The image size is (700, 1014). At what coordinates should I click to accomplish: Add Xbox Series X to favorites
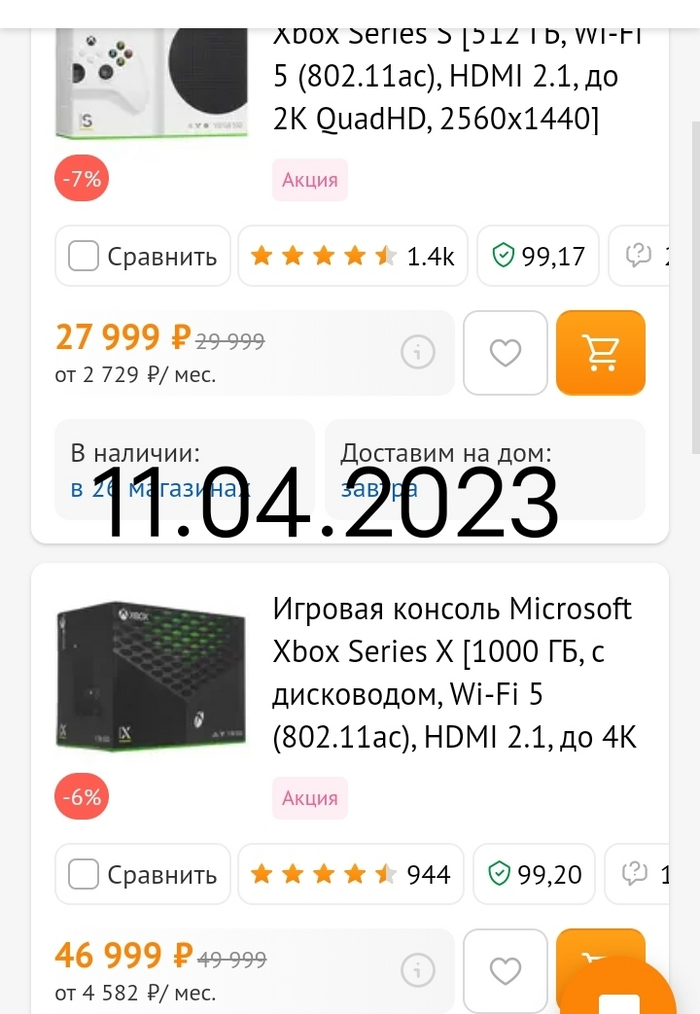point(505,970)
